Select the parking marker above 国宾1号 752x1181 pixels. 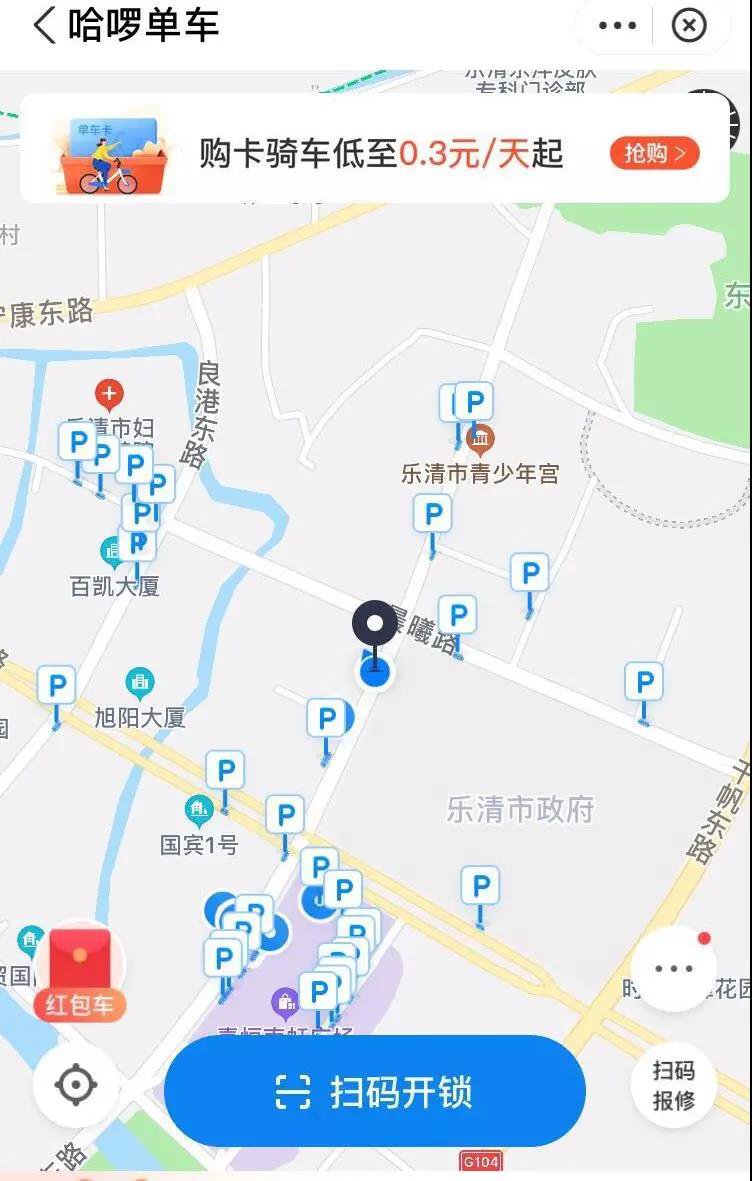point(225,772)
